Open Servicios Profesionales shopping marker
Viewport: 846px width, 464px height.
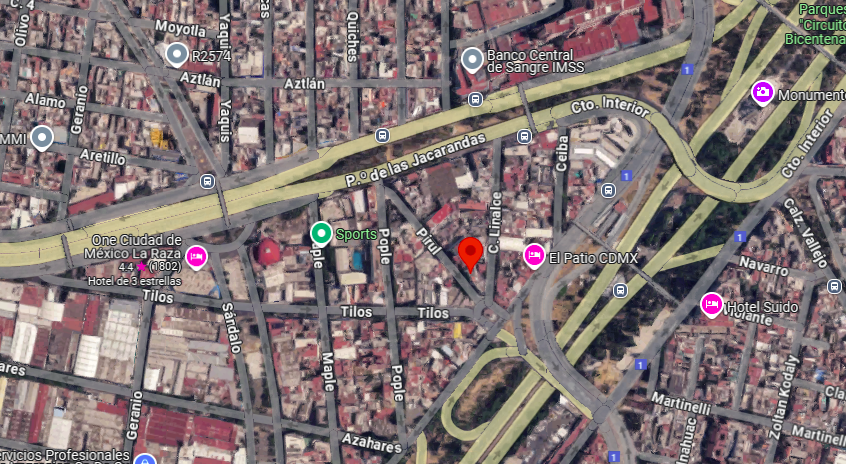[x=145, y=460]
